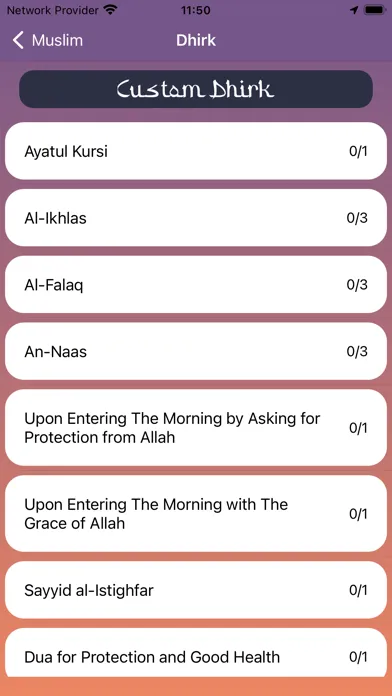Screen dimensions: 392x696
Task: Select Sayyid al-Istighfar
Action: tap(196, 590)
